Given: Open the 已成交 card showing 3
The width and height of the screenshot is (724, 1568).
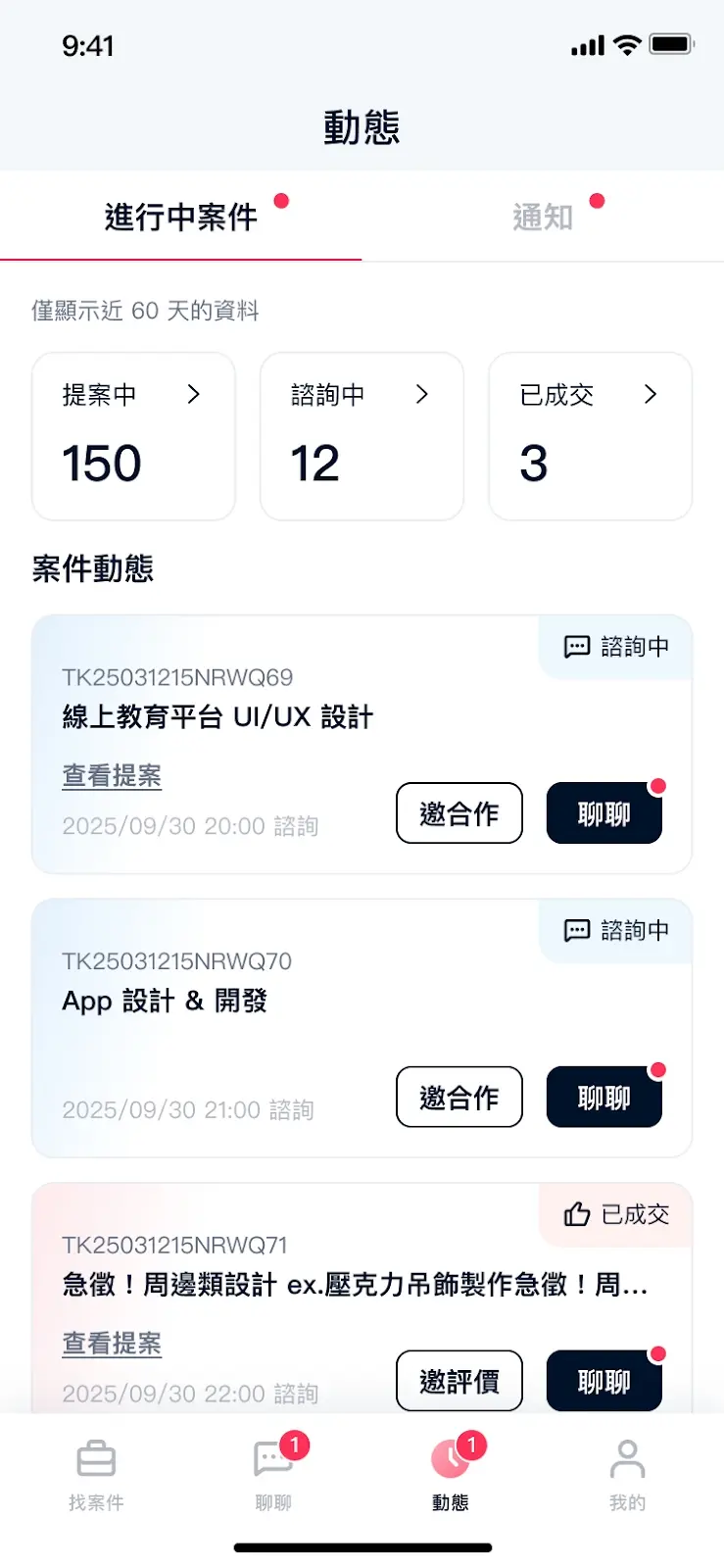Looking at the screenshot, I should point(590,436).
